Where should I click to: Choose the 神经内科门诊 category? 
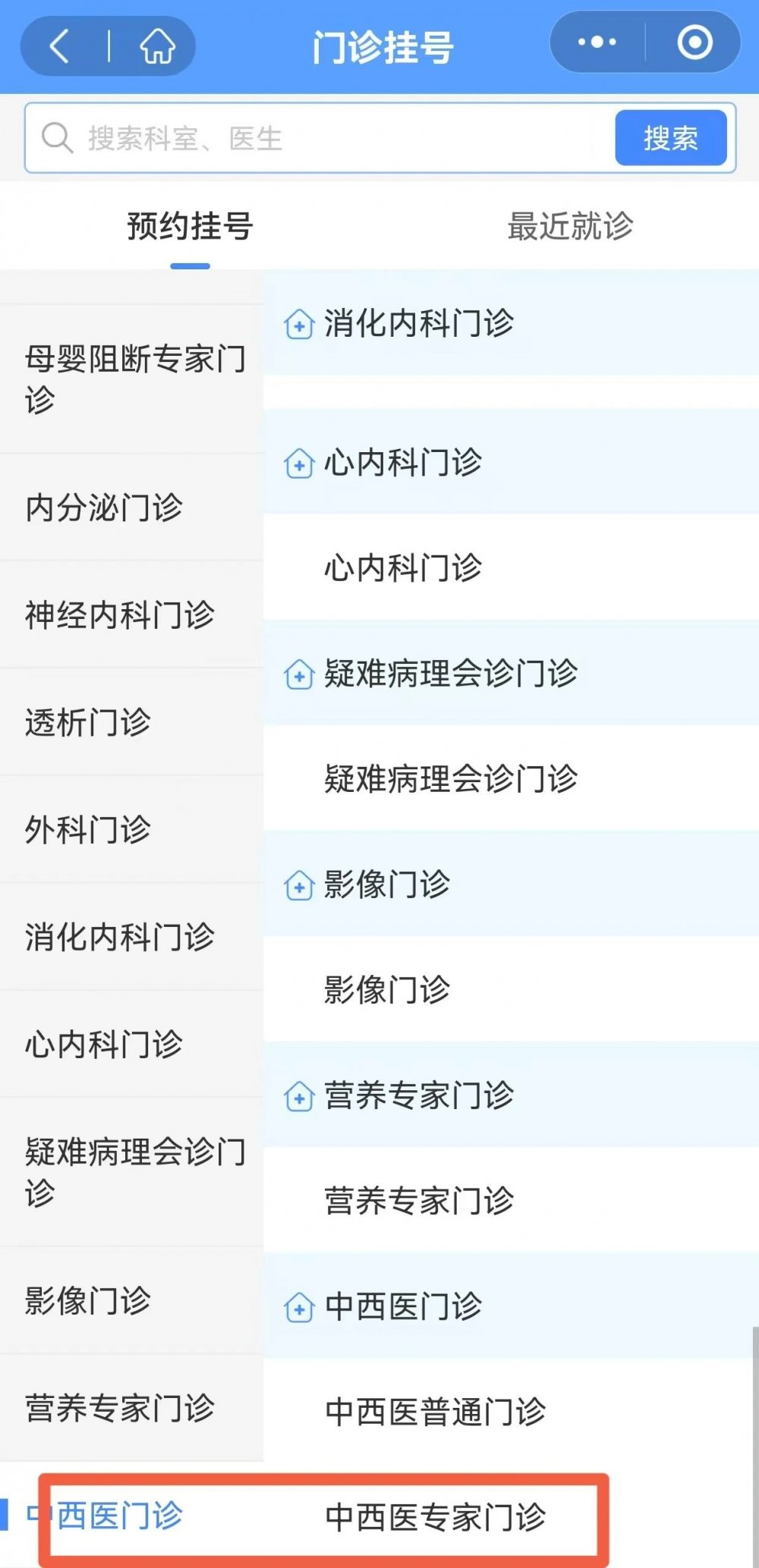tap(120, 614)
